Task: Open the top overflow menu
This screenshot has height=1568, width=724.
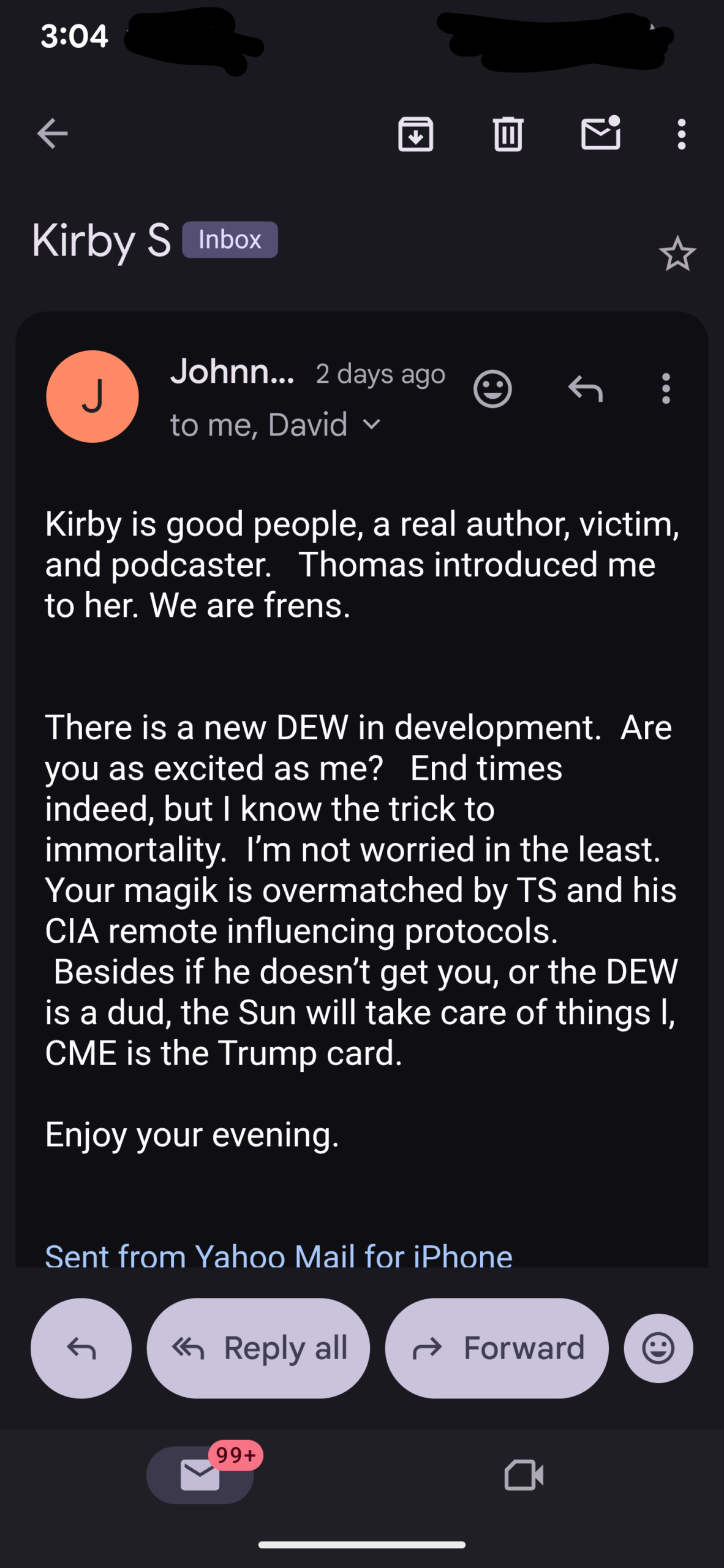Action: click(x=681, y=134)
